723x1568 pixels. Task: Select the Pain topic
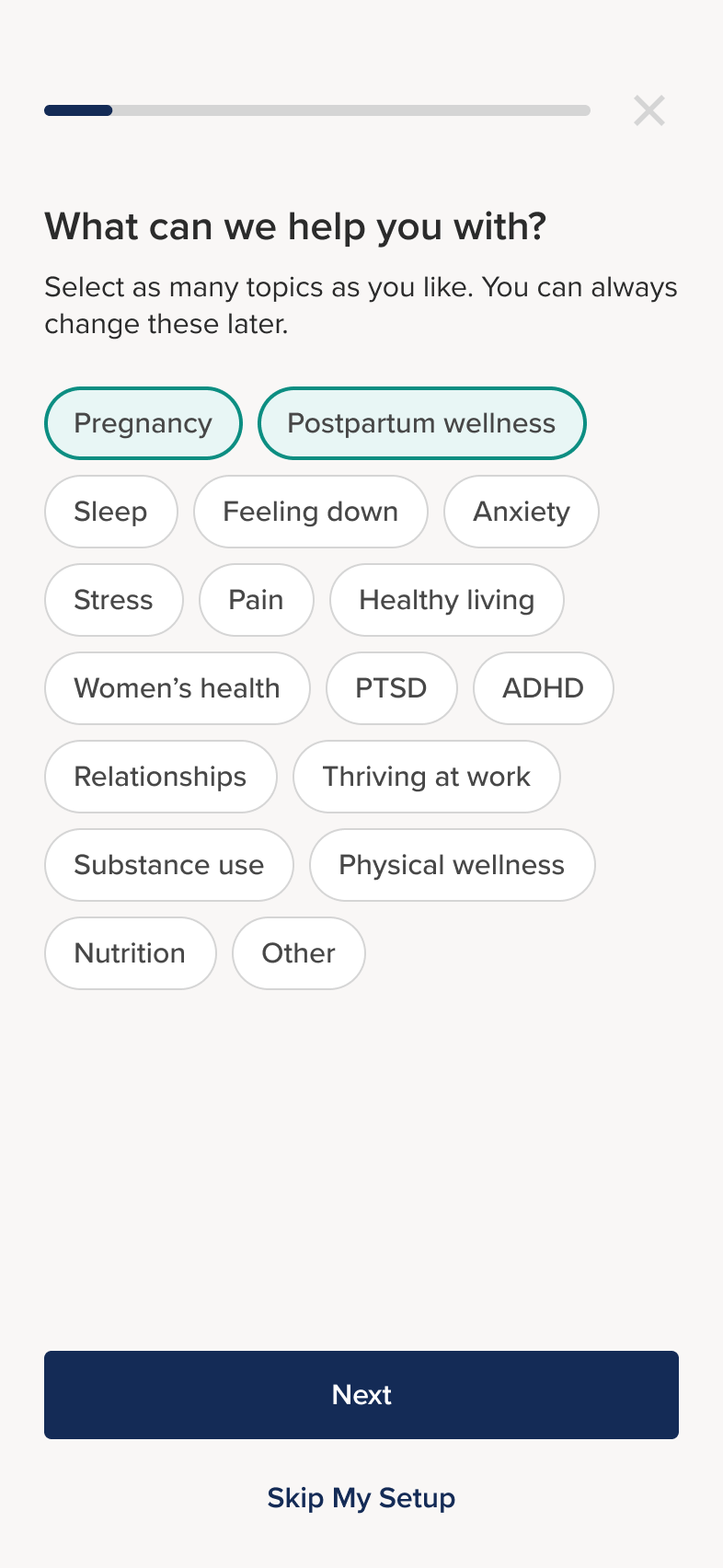coord(256,600)
